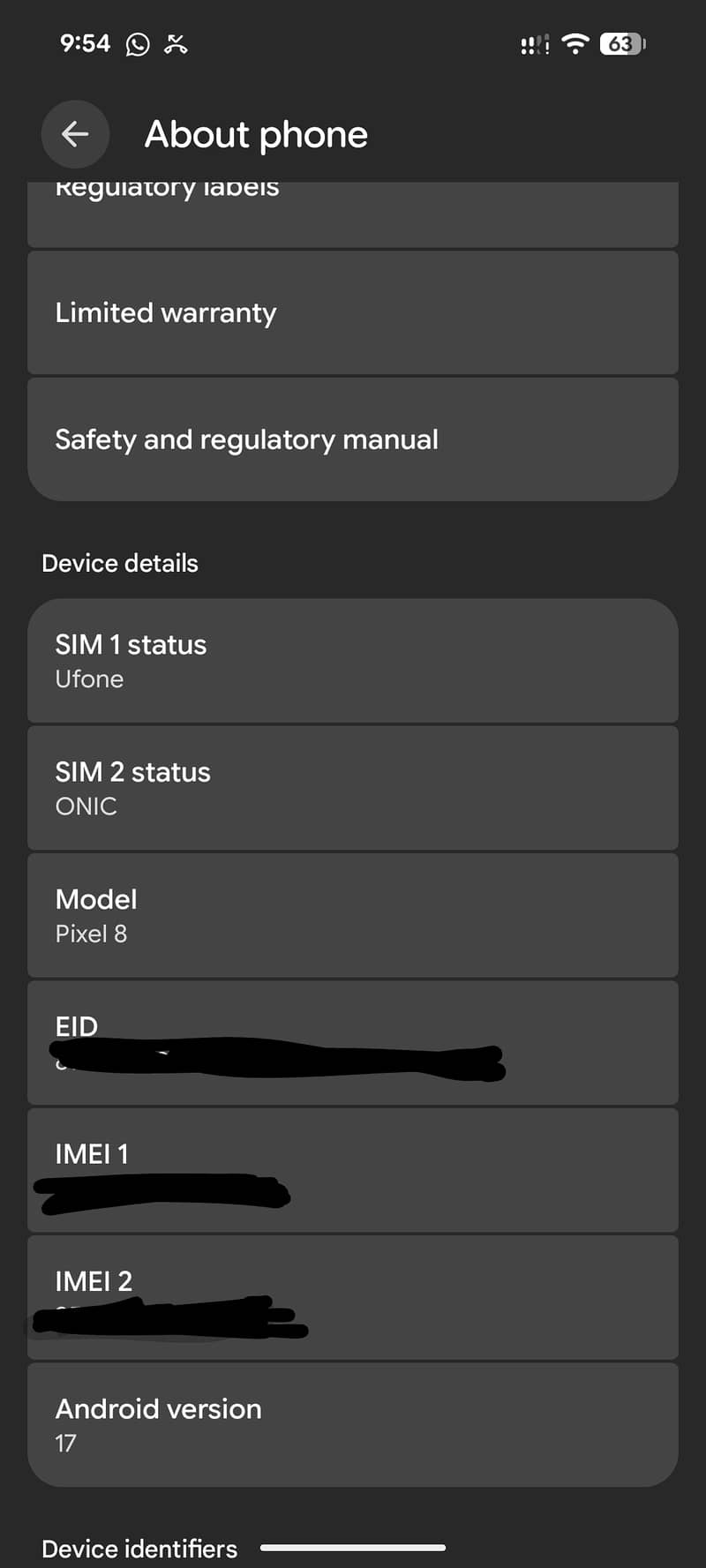
Task: Open the IMEI 1 row
Action: pos(353,1170)
